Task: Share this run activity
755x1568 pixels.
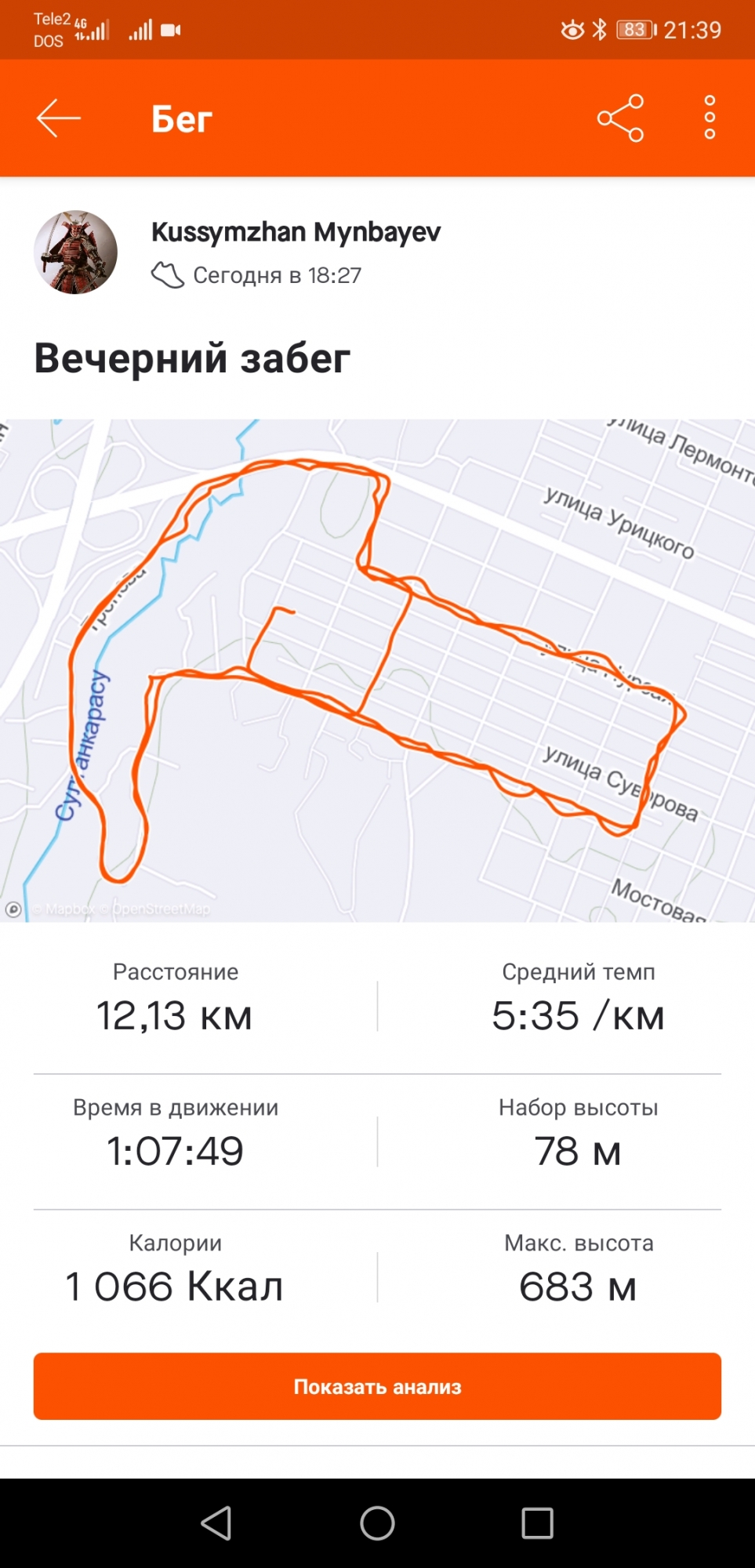Action: 620,118
